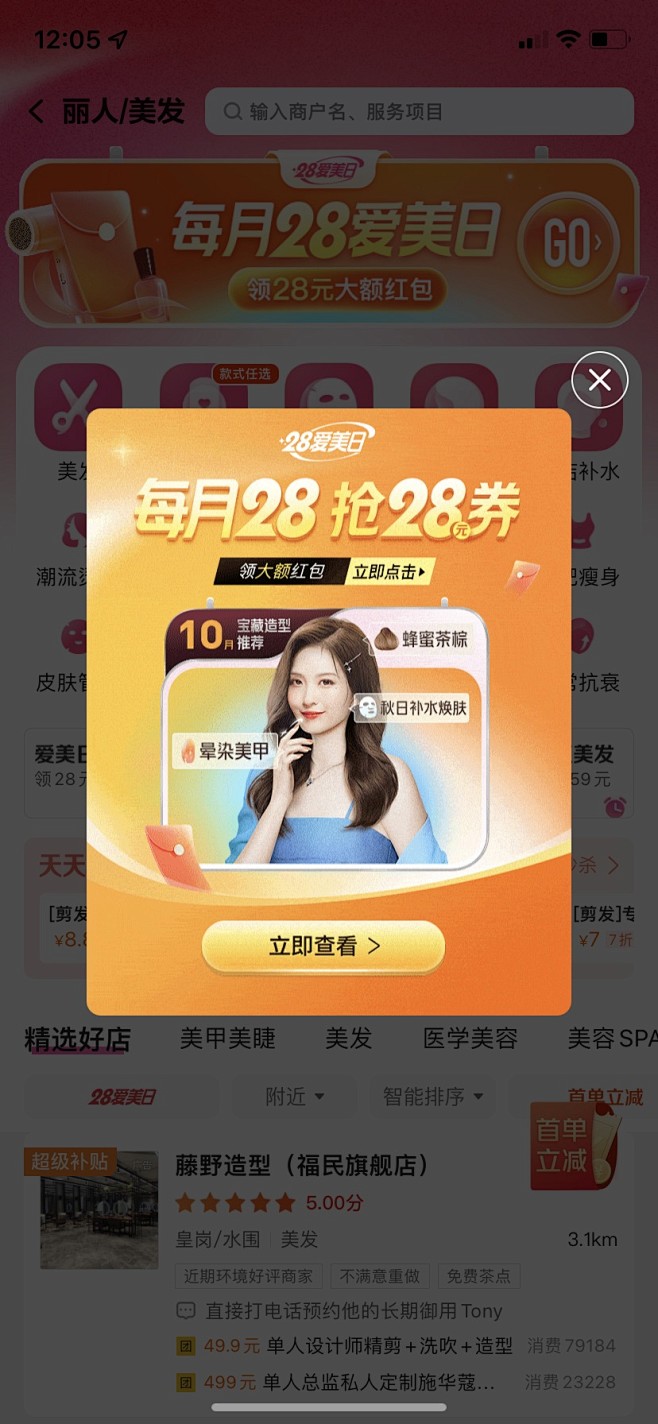Open 藤野造型（福民旗舰店）listing

tap(302, 1165)
